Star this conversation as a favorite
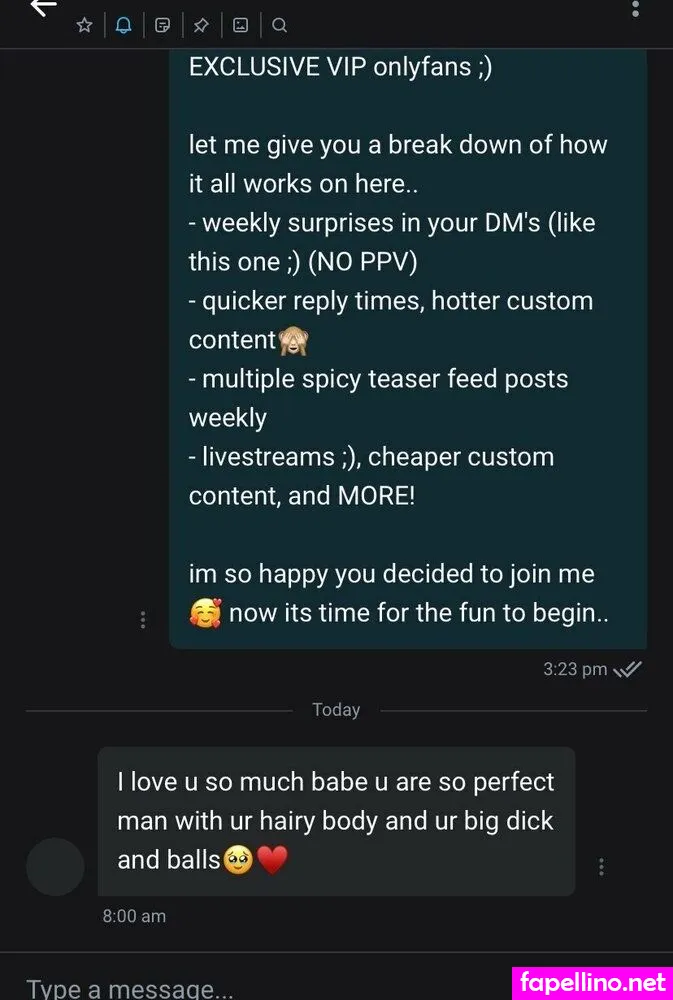The width and height of the screenshot is (673, 1000). 85,25
